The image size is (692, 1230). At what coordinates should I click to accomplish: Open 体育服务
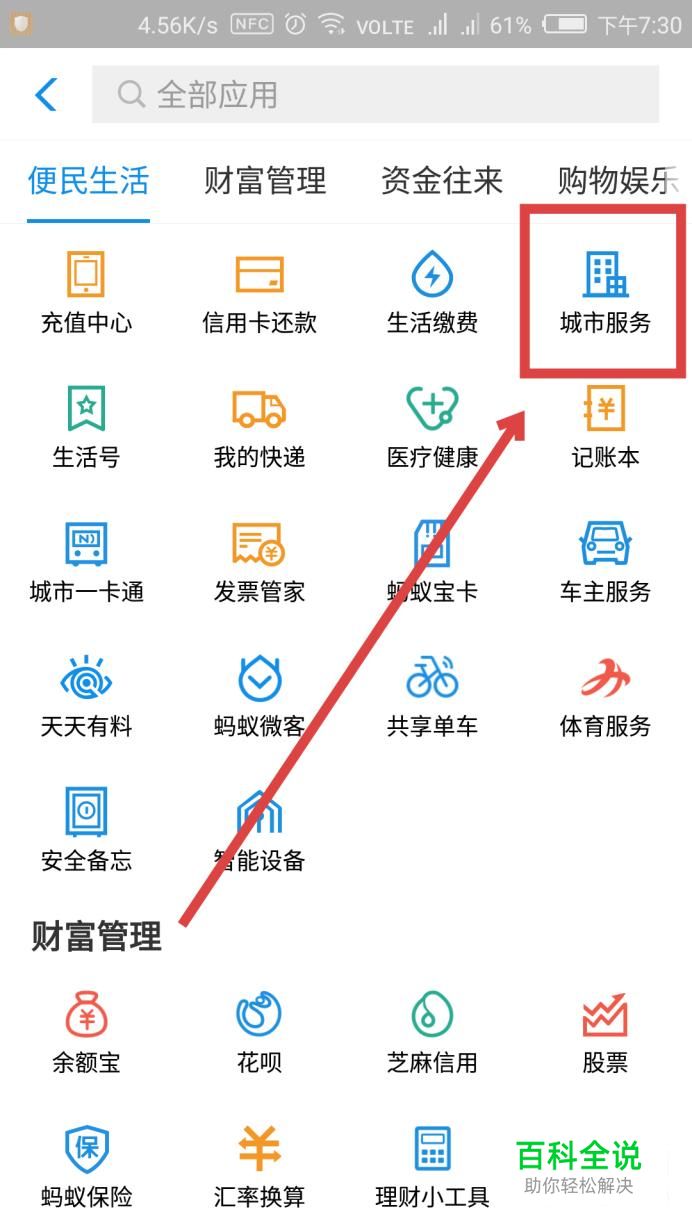click(605, 696)
